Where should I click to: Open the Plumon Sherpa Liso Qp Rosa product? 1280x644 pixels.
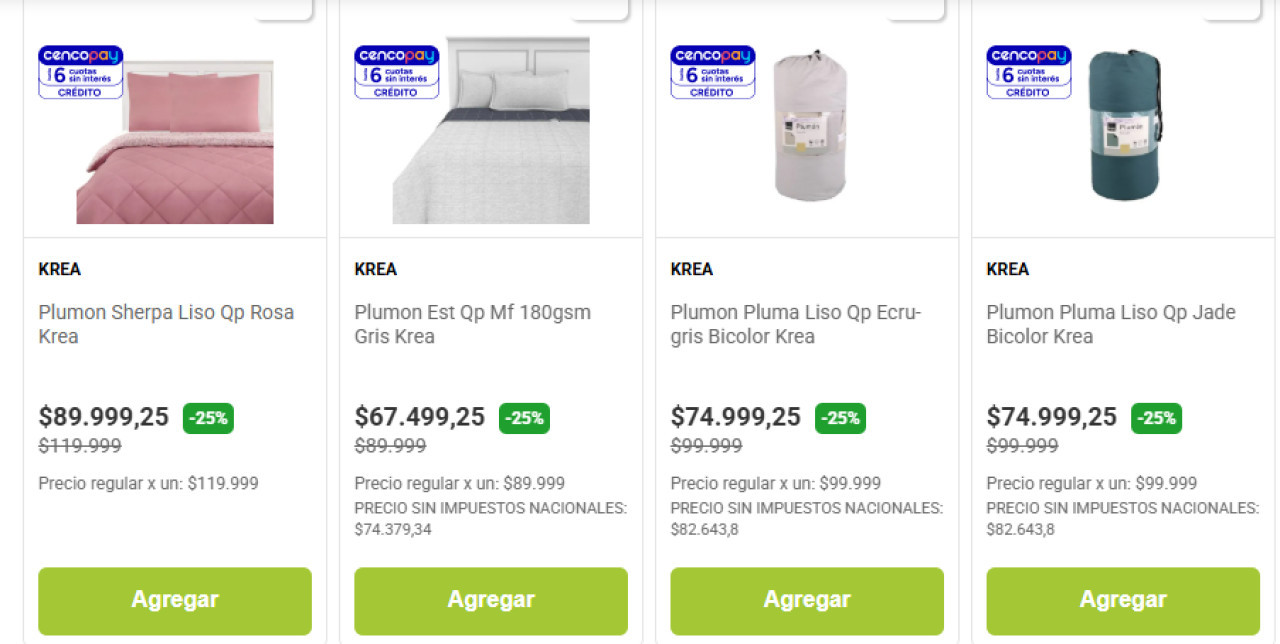click(x=166, y=324)
